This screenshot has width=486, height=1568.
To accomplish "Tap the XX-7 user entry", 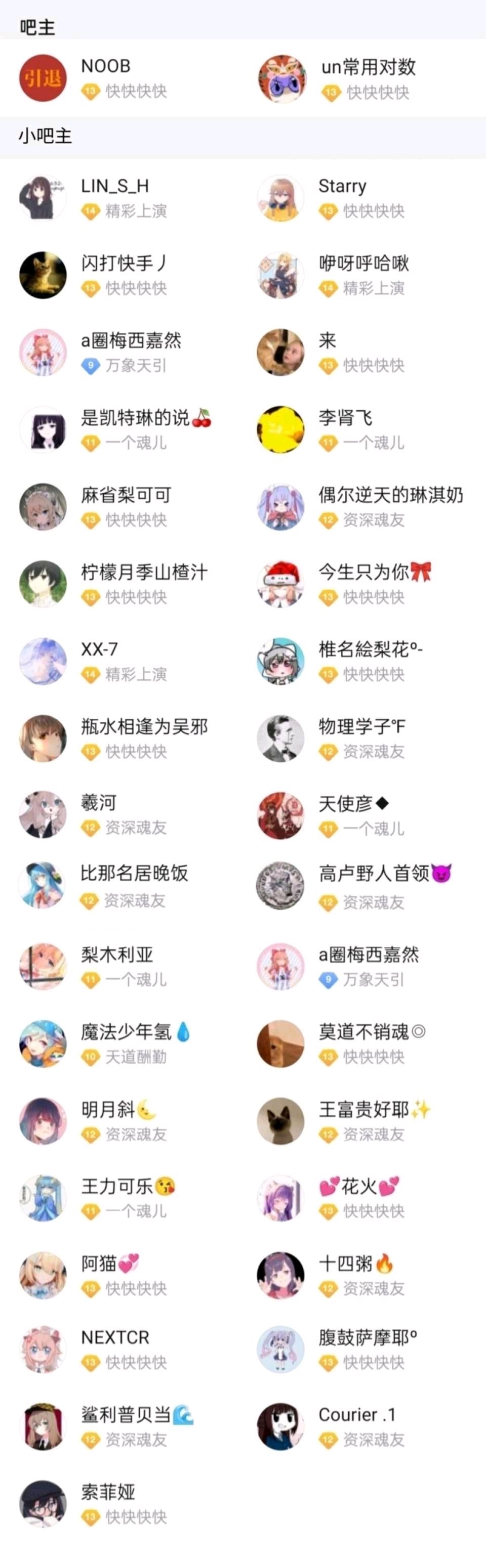I will point(99,649).
